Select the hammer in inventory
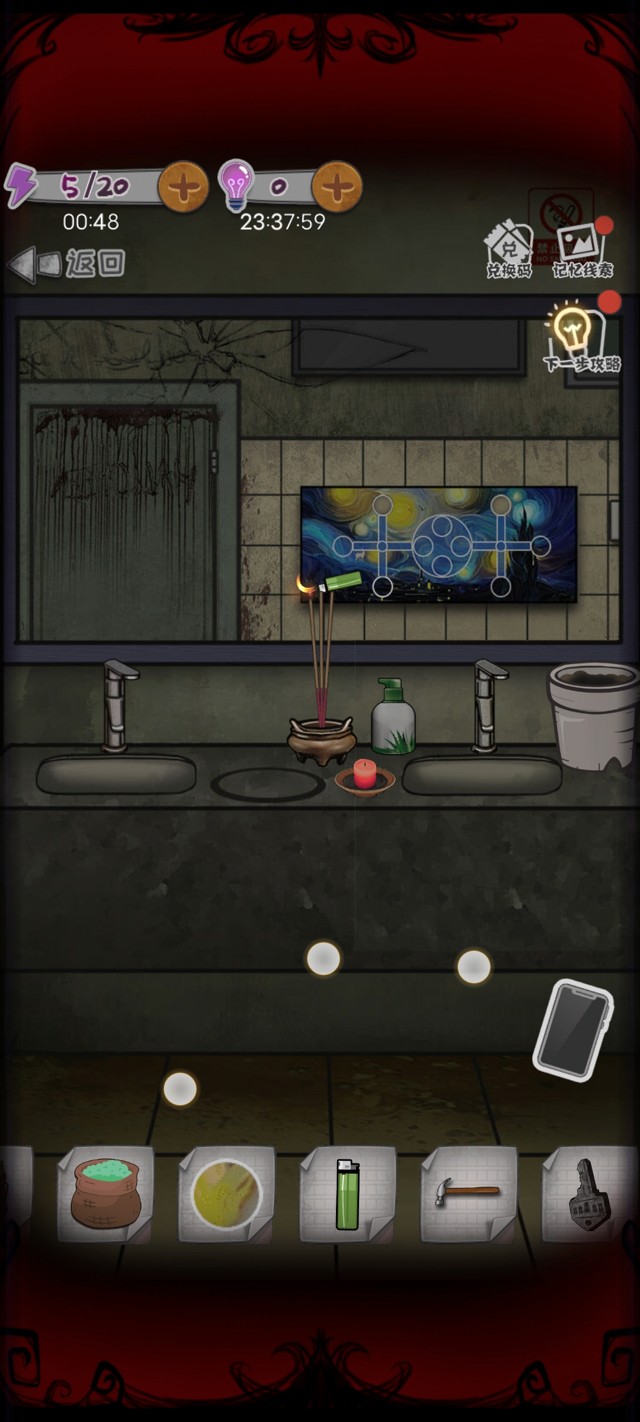This screenshot has height=1422, width=640. (468, 1192)
